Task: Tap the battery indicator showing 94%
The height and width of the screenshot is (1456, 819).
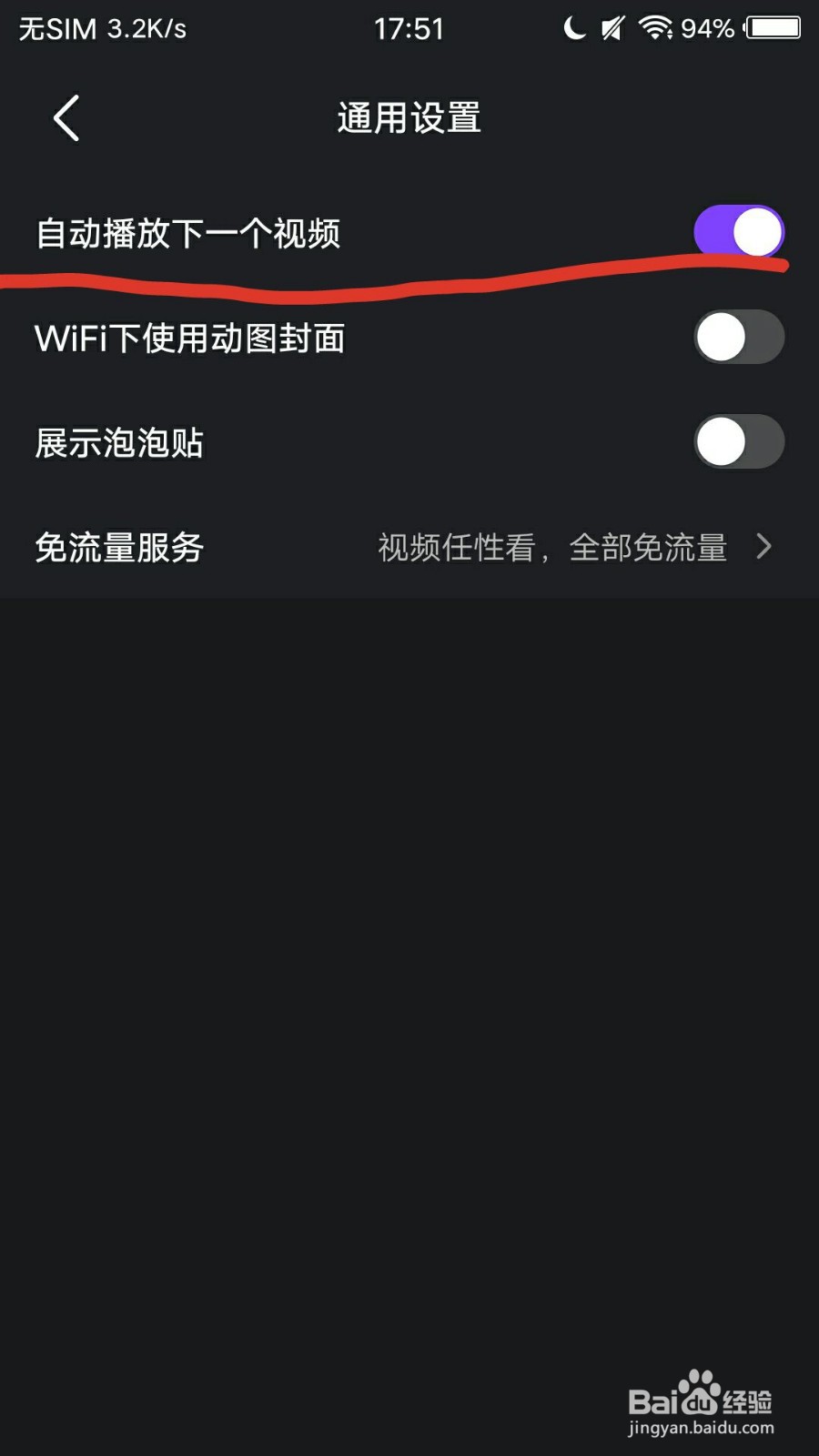Action: coord(775,27)
